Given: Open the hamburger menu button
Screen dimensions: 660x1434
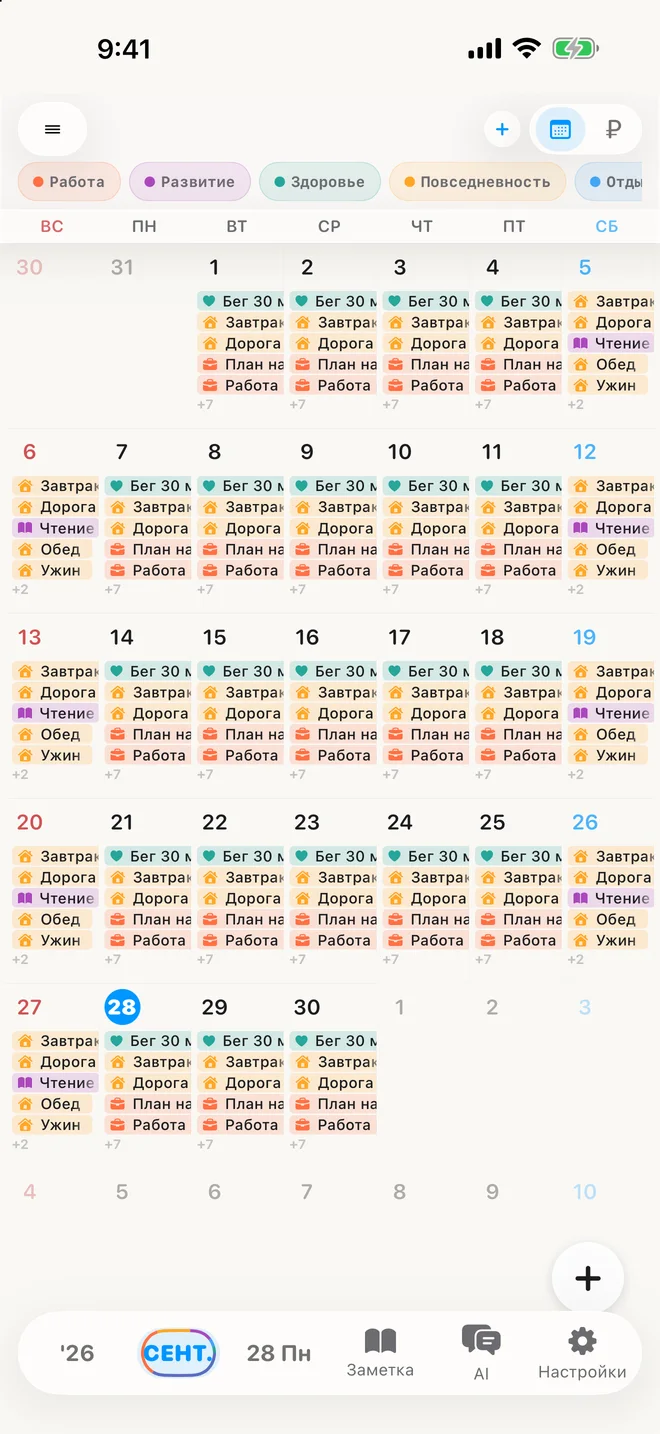Looking at the screenshot, I should (x=53, y=129).
